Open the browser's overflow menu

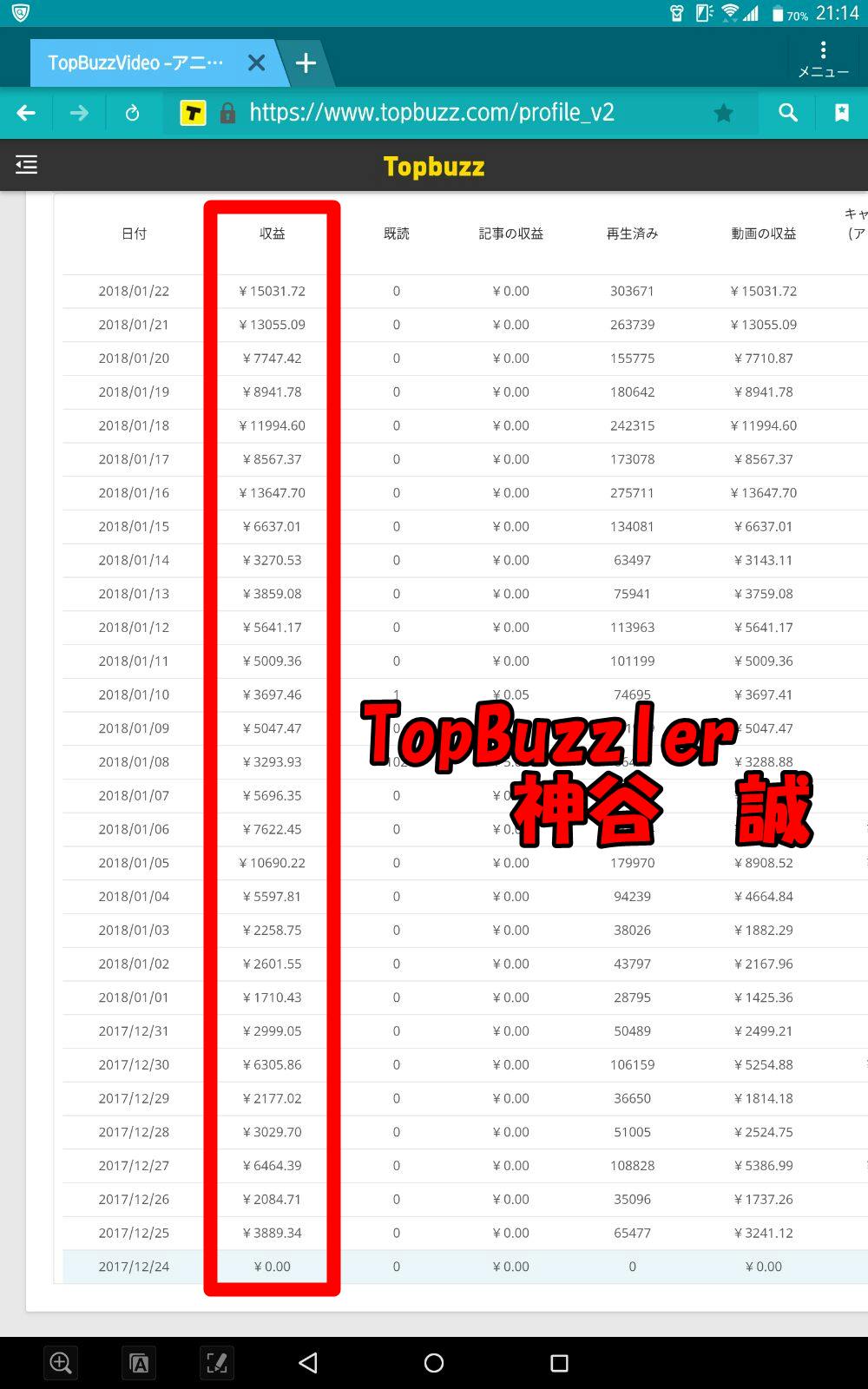pos(823,59)
